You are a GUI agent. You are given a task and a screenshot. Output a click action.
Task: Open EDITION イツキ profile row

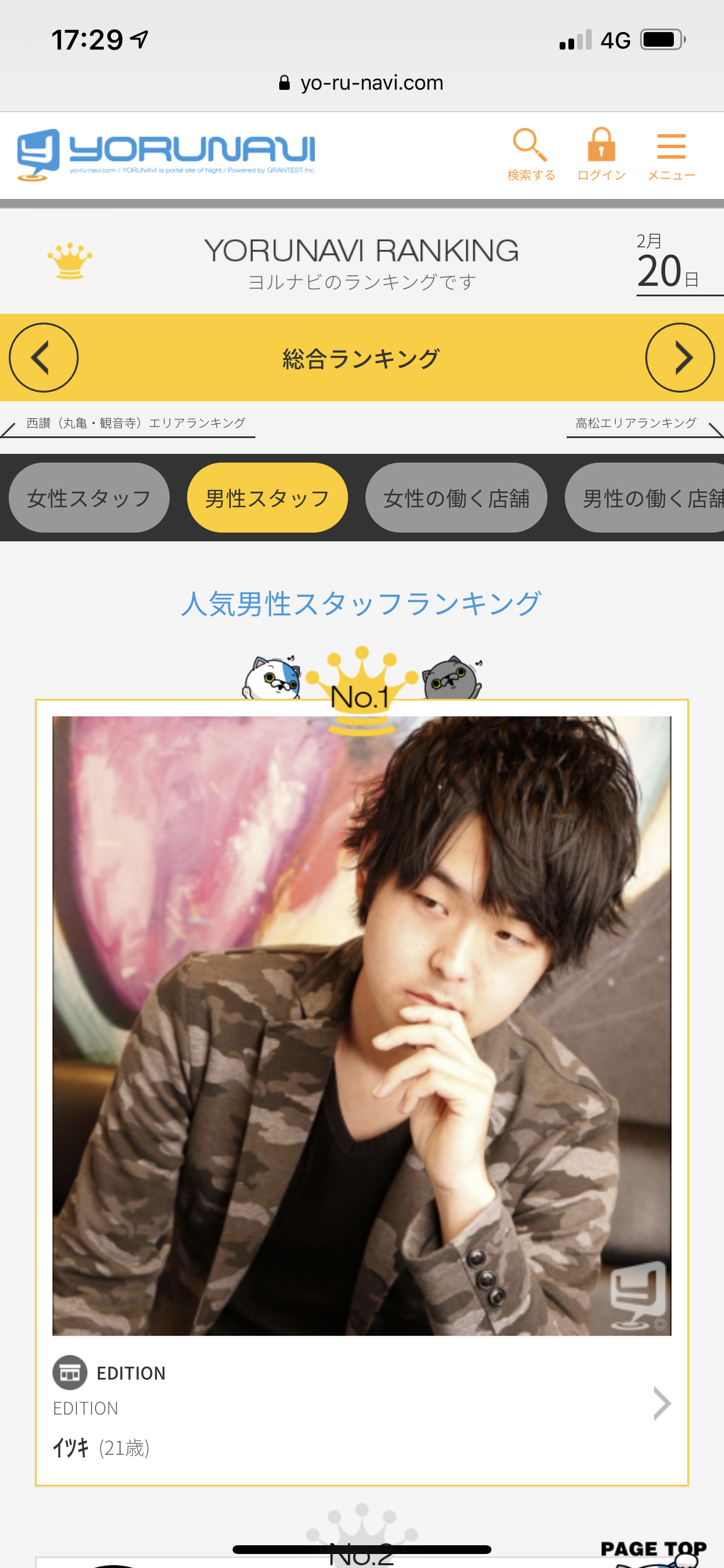click(361, 1406)
